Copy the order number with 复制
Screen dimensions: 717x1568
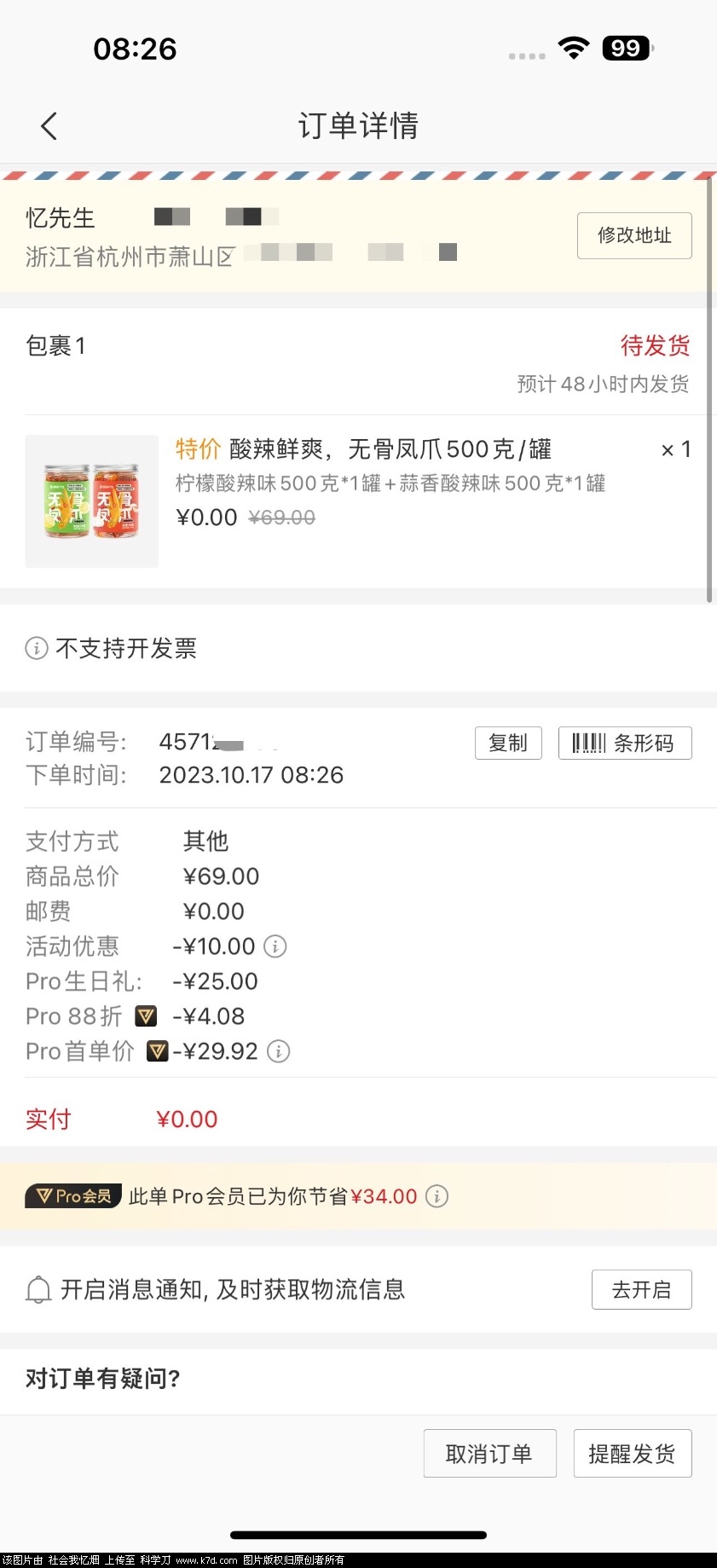click(x=508, y=743)
